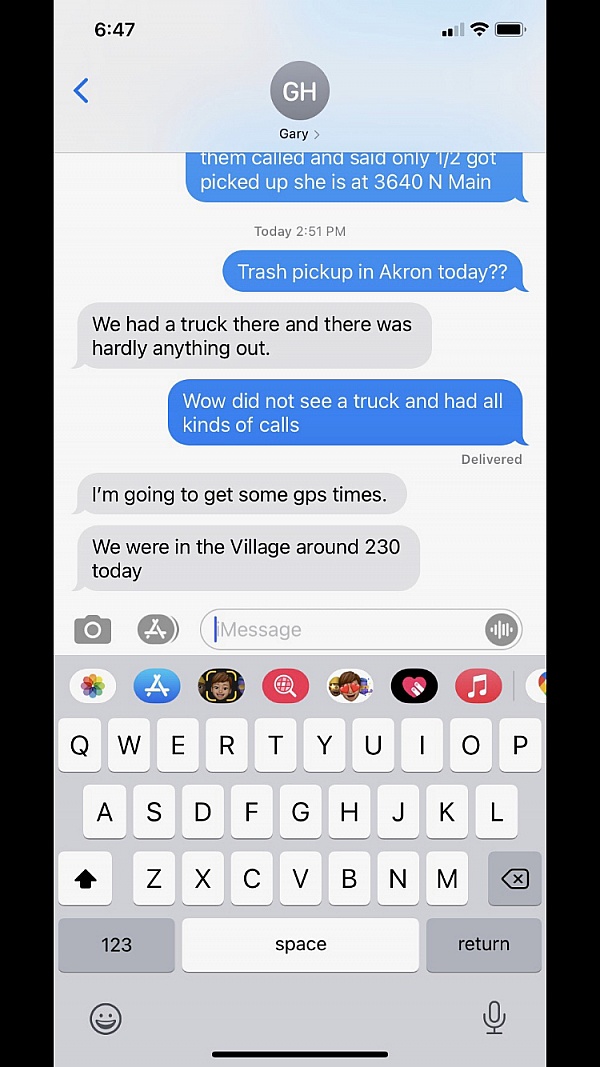Open Memoji stickers in the app strip
Image resolution: width=600 pixels, height=1067 pixels.
(221, 686)
